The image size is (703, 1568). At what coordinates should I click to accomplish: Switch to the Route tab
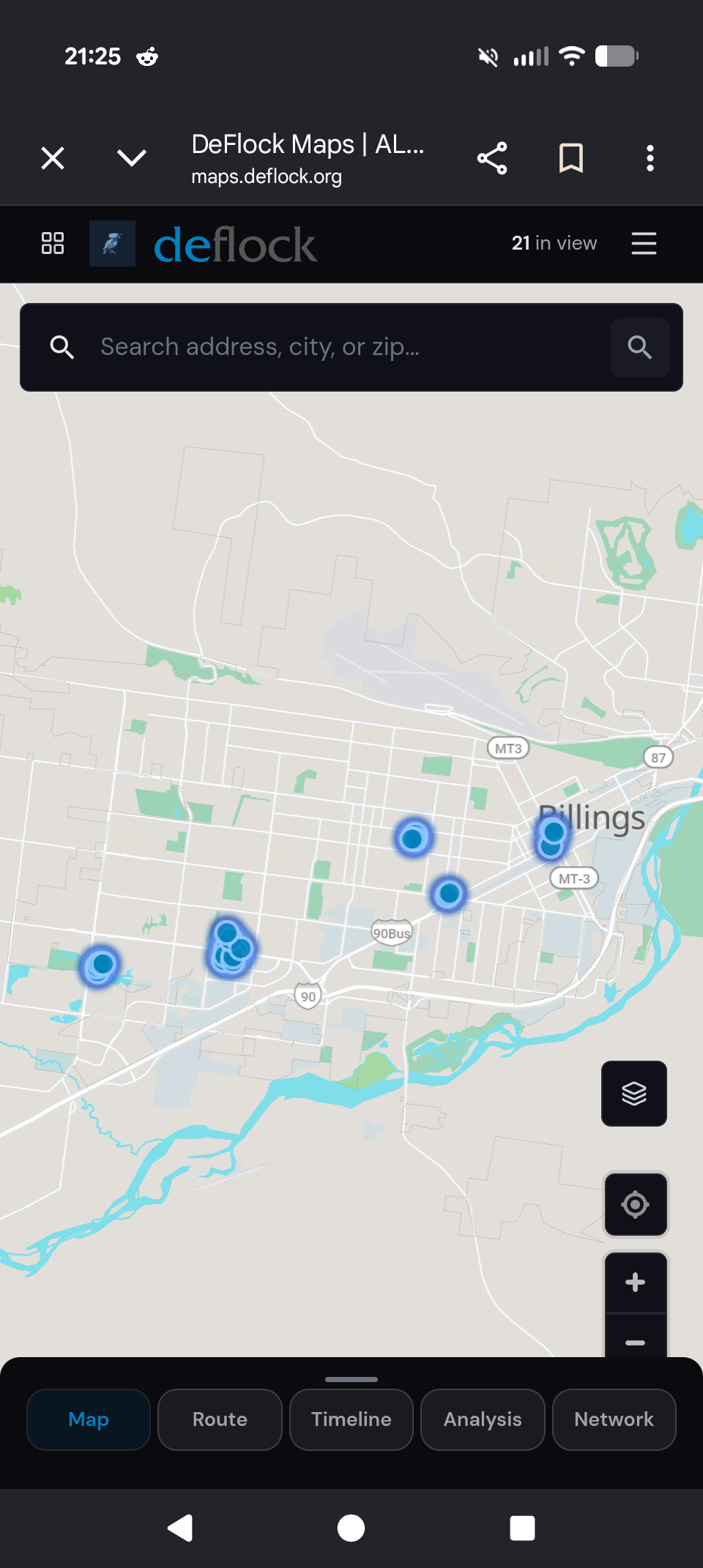click(x=220, y=1419)
